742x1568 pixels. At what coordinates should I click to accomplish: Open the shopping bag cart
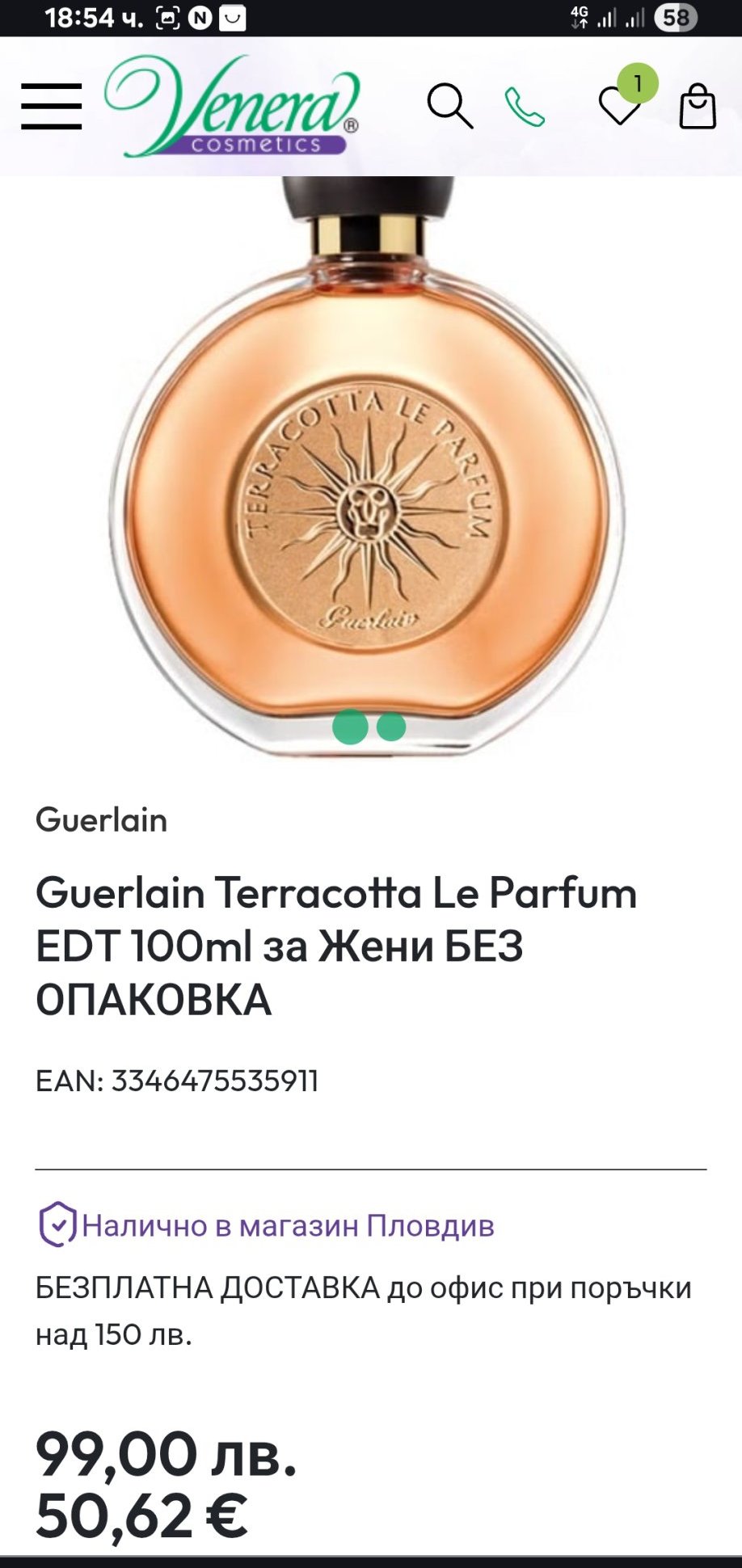point(698,106)
